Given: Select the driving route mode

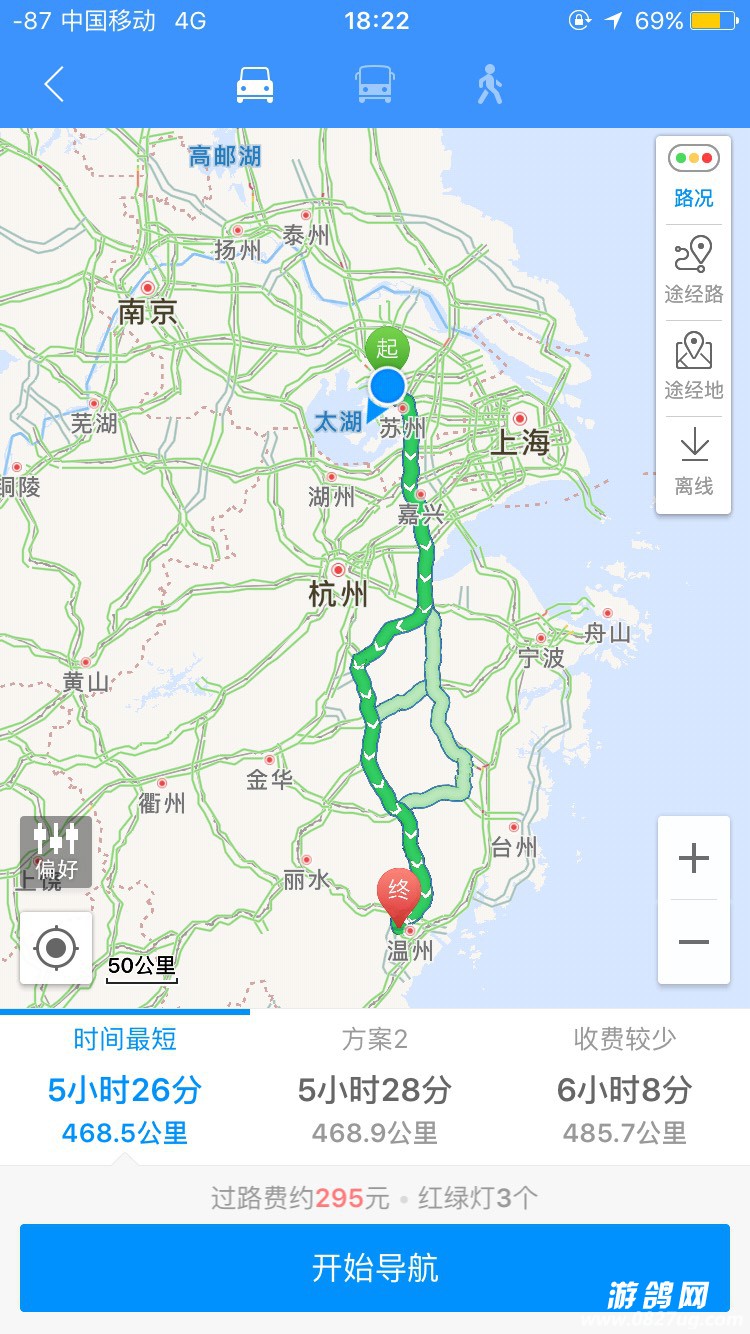Looking at the screenshot, I should [x=255, y=85].
